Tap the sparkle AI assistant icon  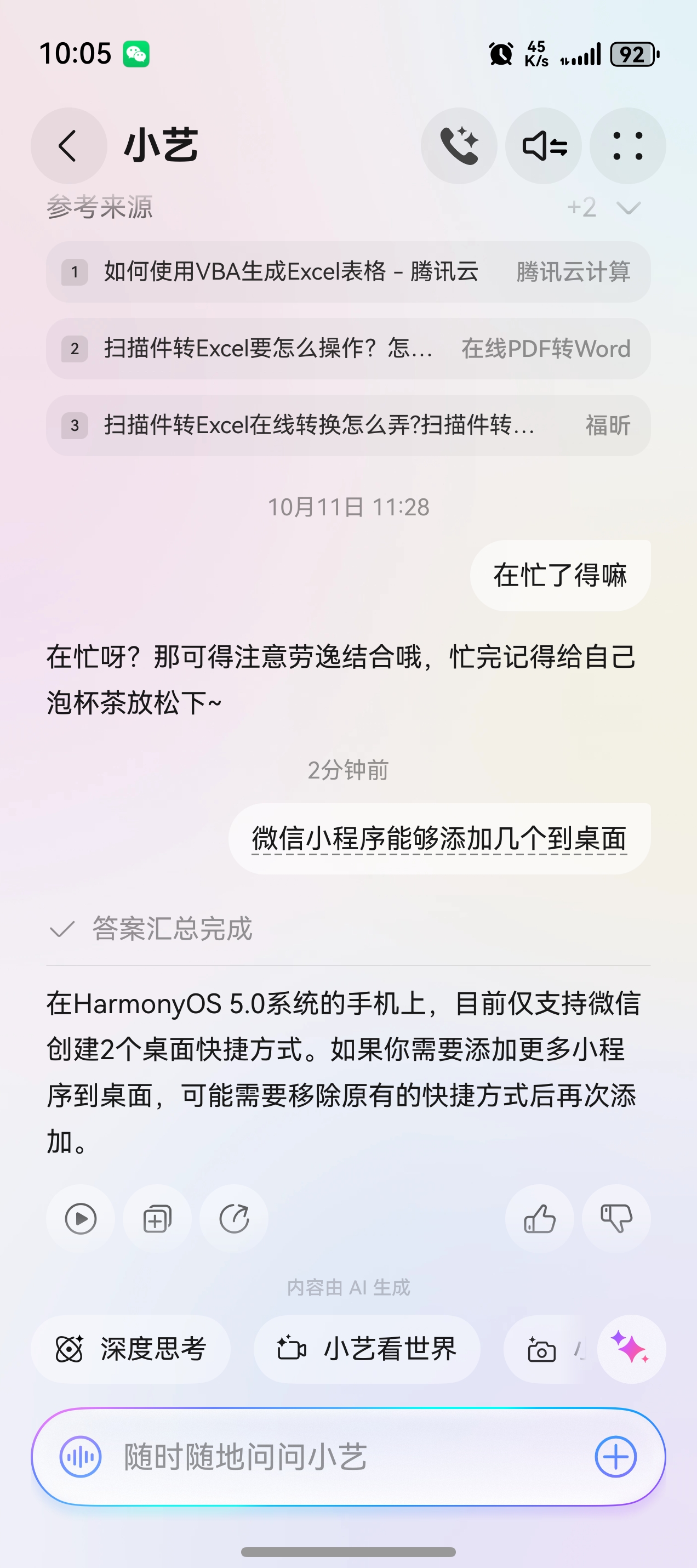630,1349
